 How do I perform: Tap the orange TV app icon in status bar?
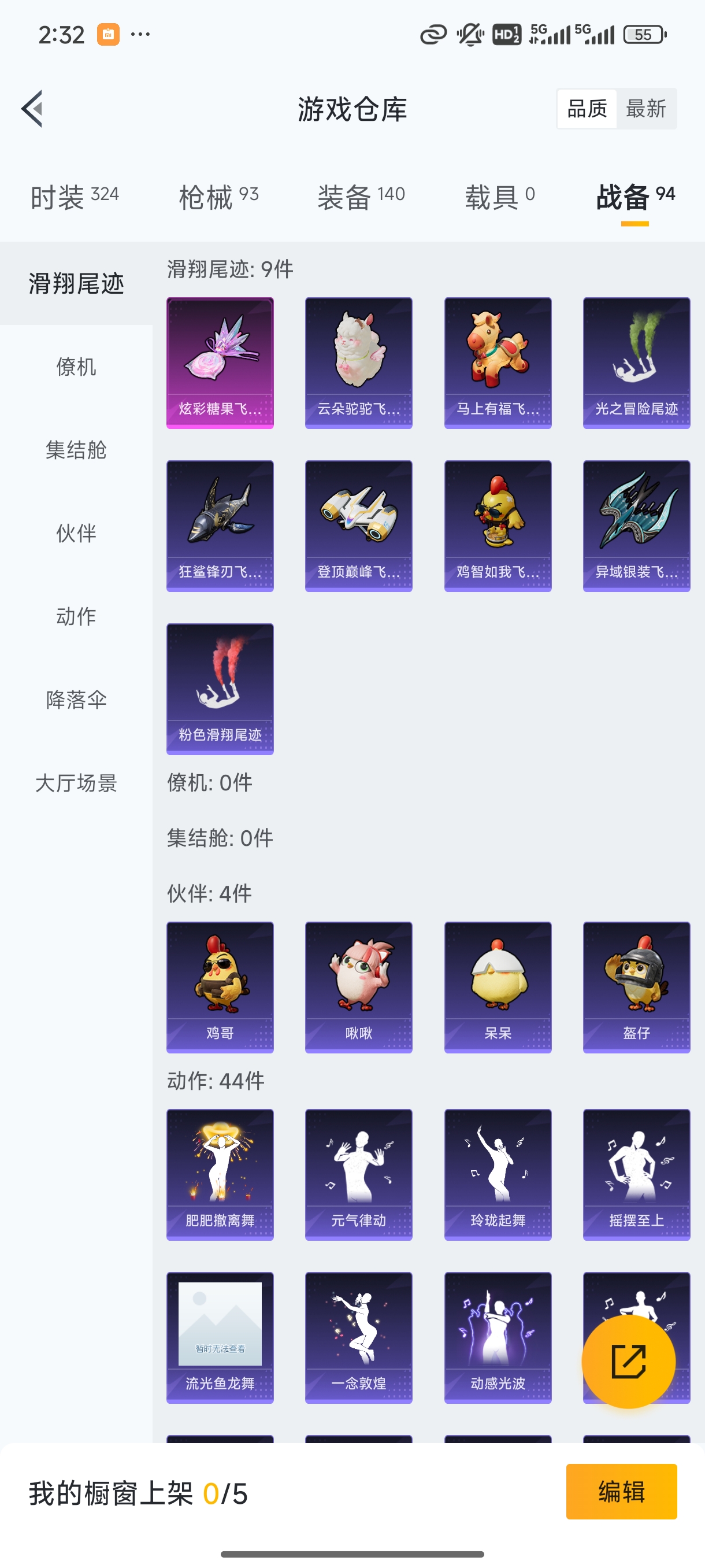pyautogui.click(x=108, y=34)
